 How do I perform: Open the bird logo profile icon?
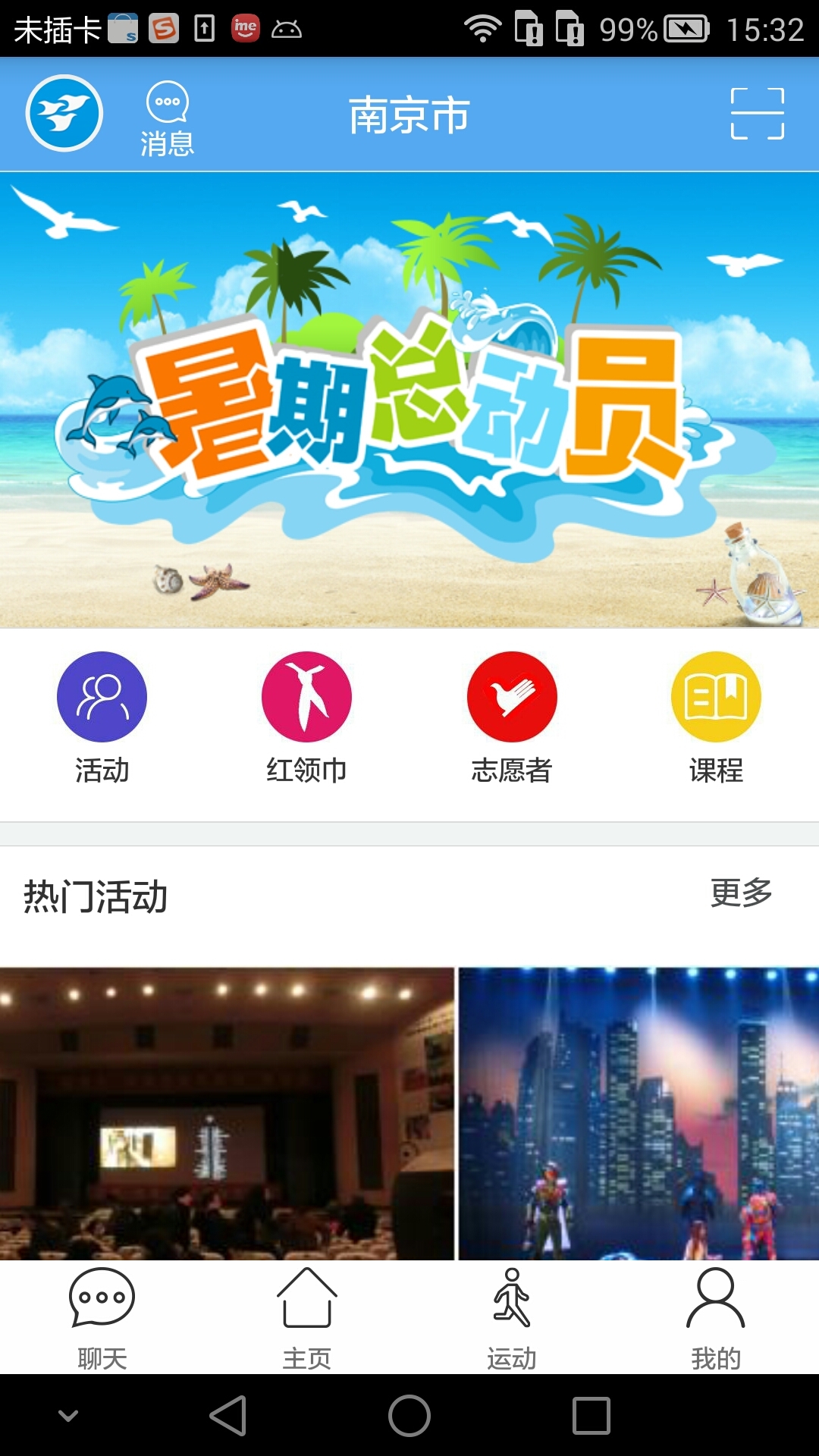64,114
